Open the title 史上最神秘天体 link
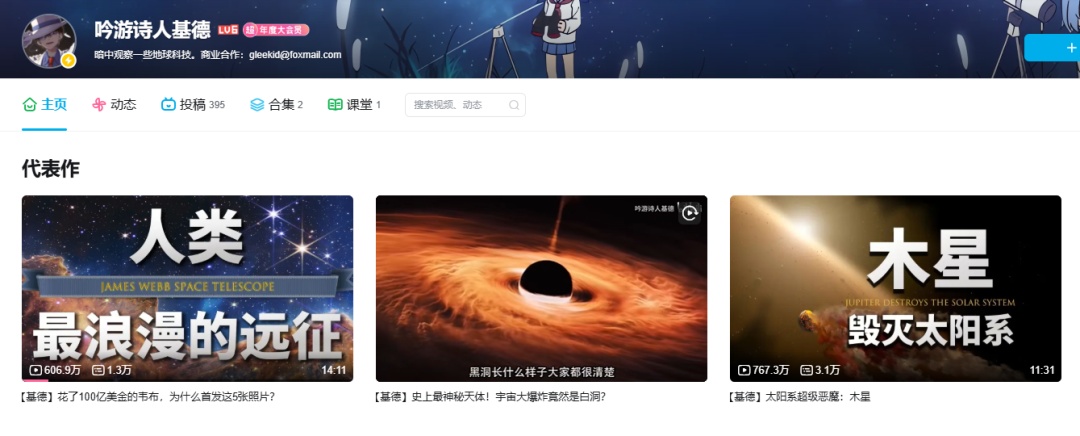 (x=490, y=397)
